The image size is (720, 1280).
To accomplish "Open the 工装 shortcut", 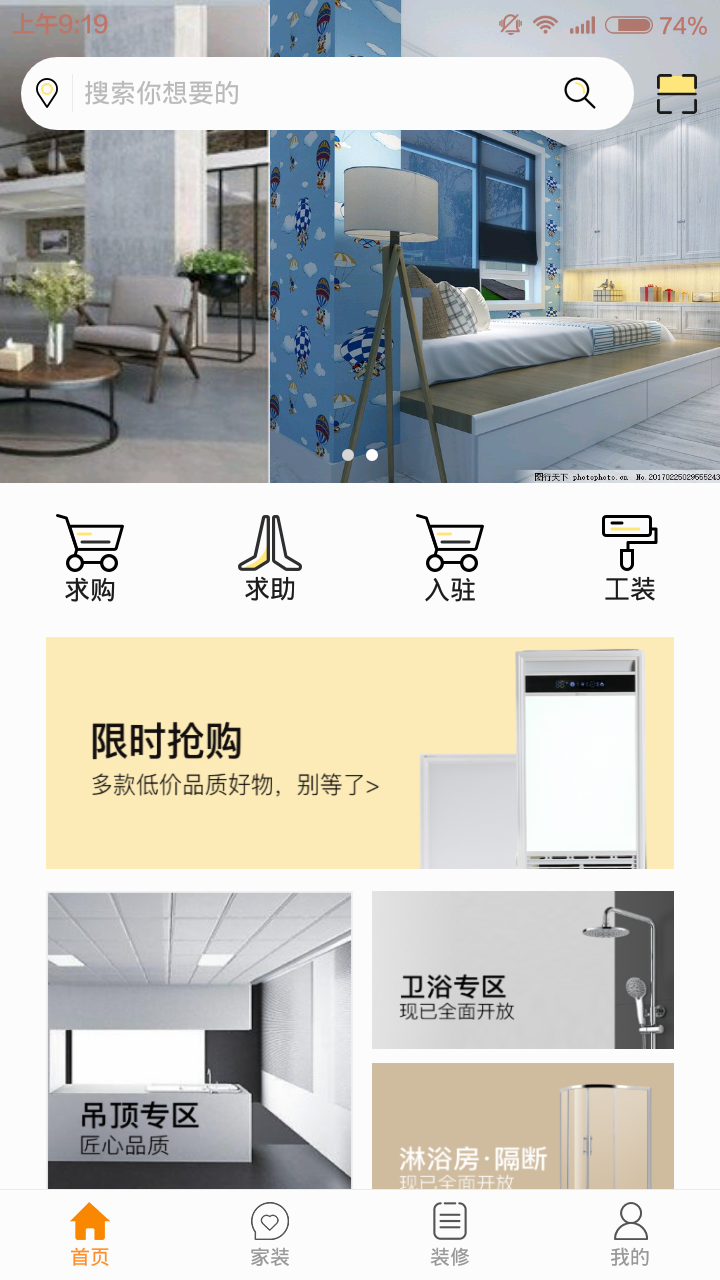I will [630, 558].
